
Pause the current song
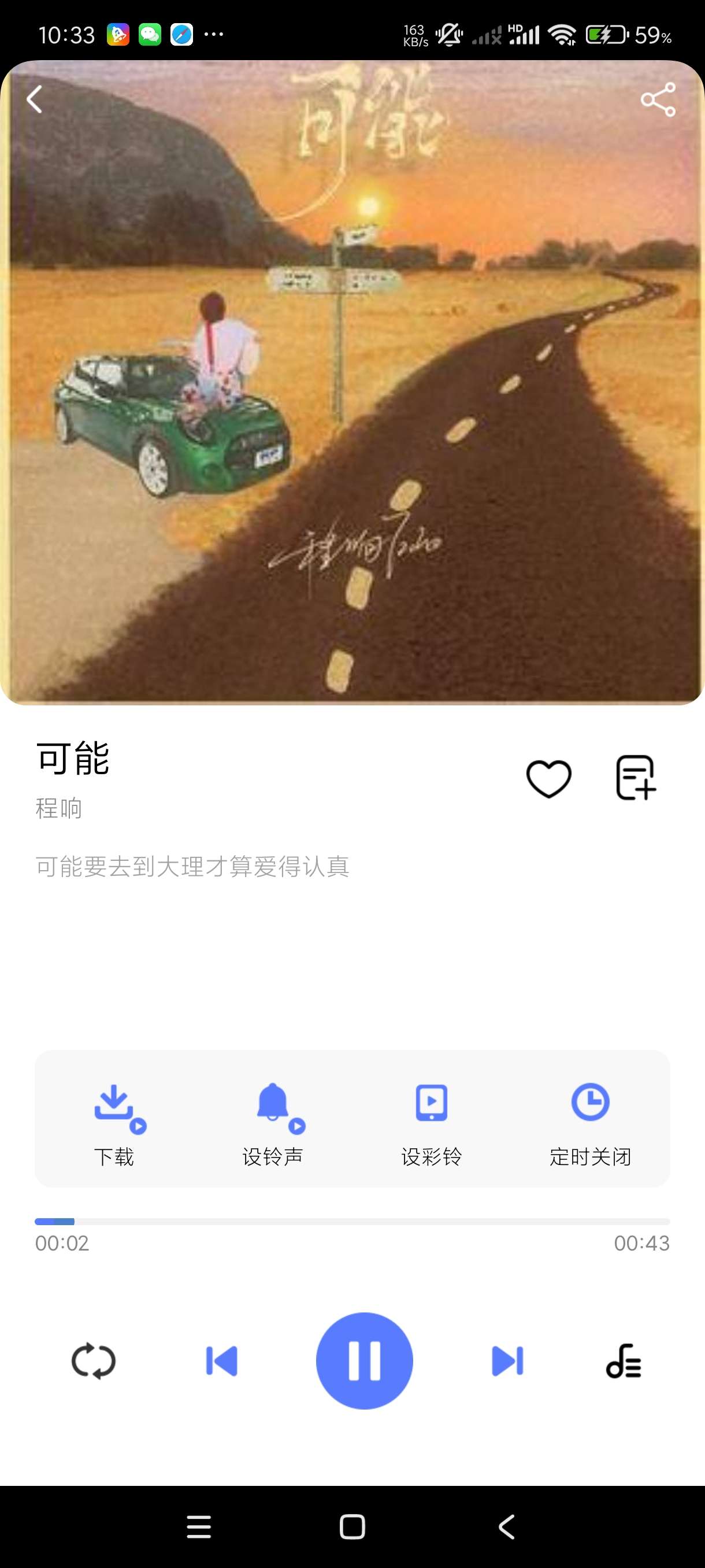click(x=365, y=1360)
